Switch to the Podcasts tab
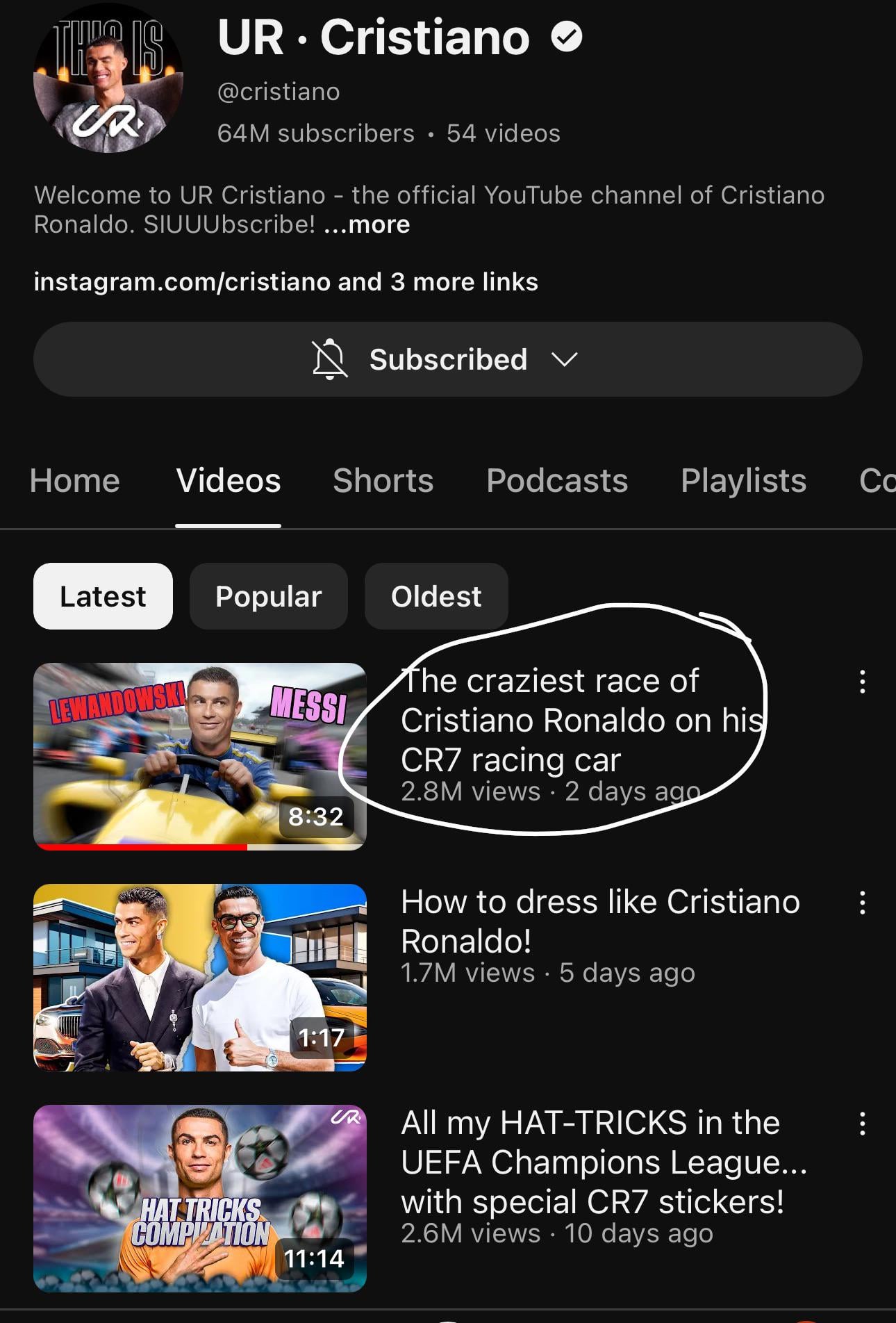The height and width of the screenshot is (1323, 896). pyautogui.click(x=557, y=481)
